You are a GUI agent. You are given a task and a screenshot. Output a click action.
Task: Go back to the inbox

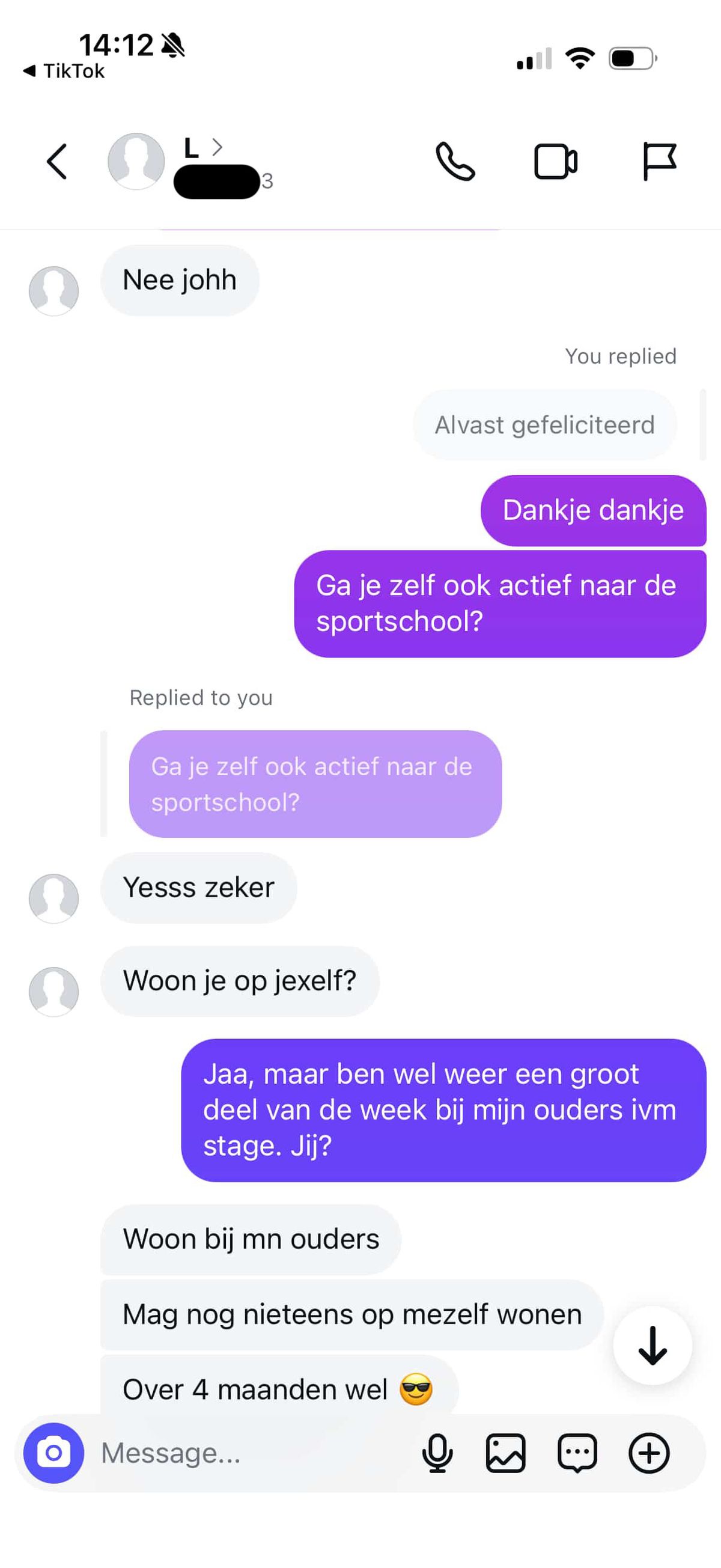(56, 162)
